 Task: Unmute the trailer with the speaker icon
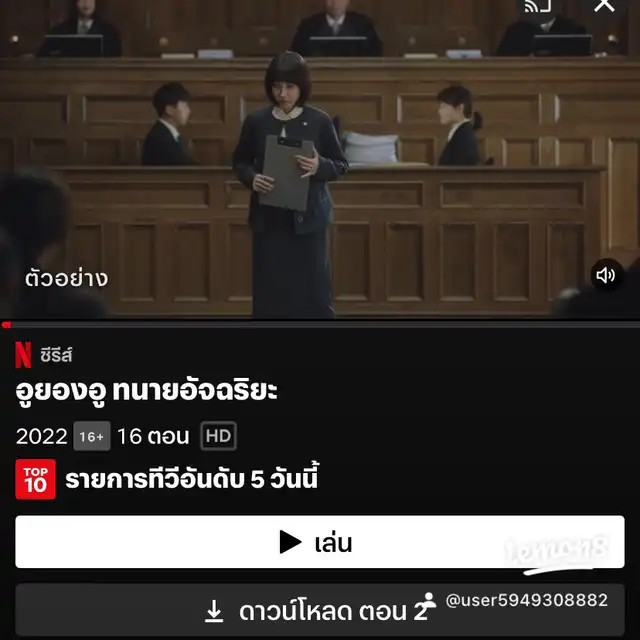click(x=605, y=274)
